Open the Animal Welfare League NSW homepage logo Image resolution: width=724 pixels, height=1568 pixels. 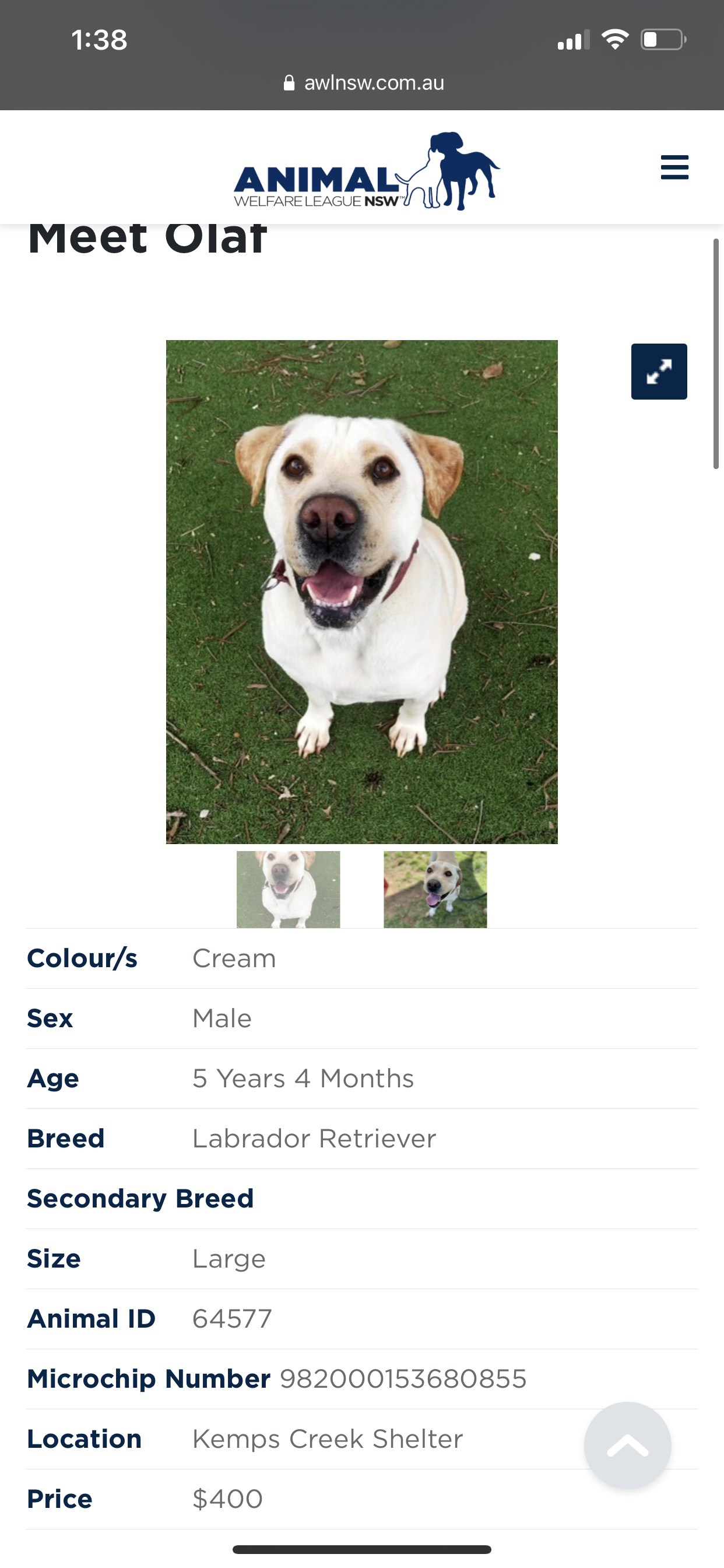(x=366, y=171)
